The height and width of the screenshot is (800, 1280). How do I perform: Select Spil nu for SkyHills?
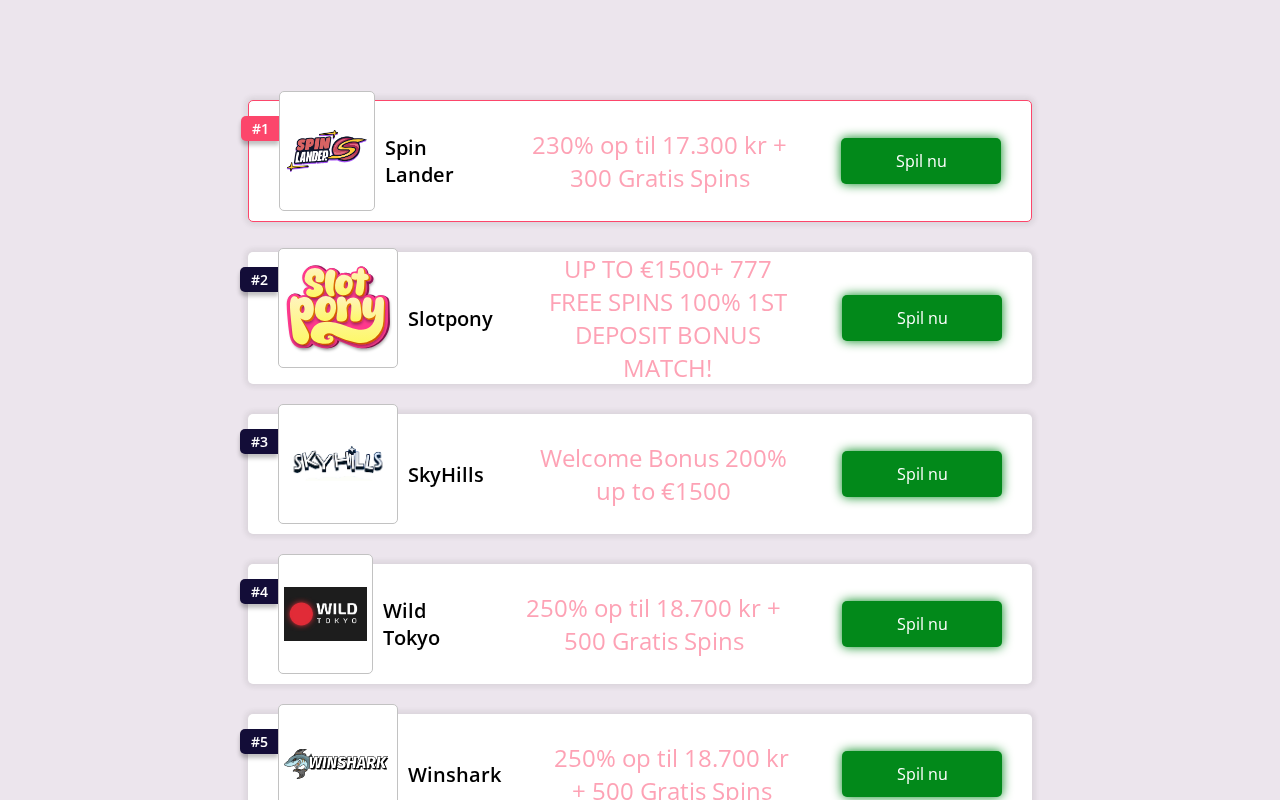pos(921,474)
